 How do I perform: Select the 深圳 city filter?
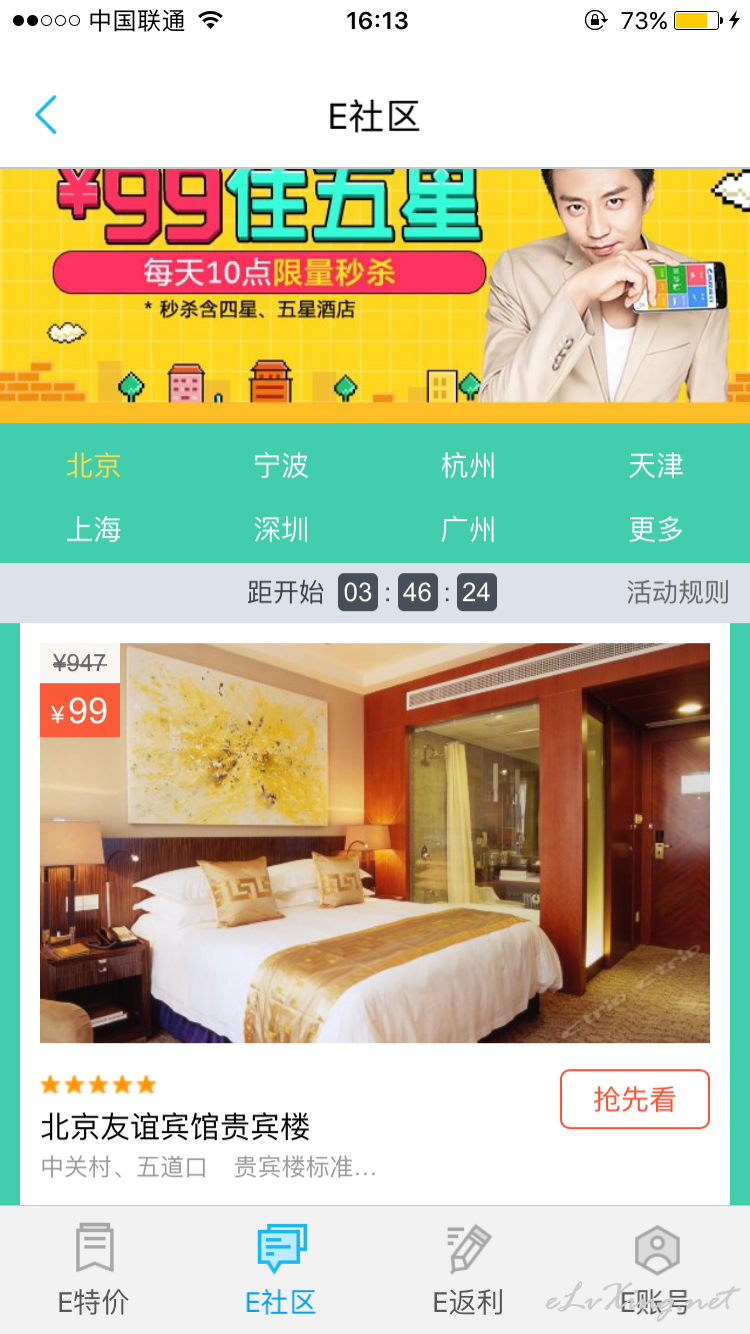click(x=281, y=529)
